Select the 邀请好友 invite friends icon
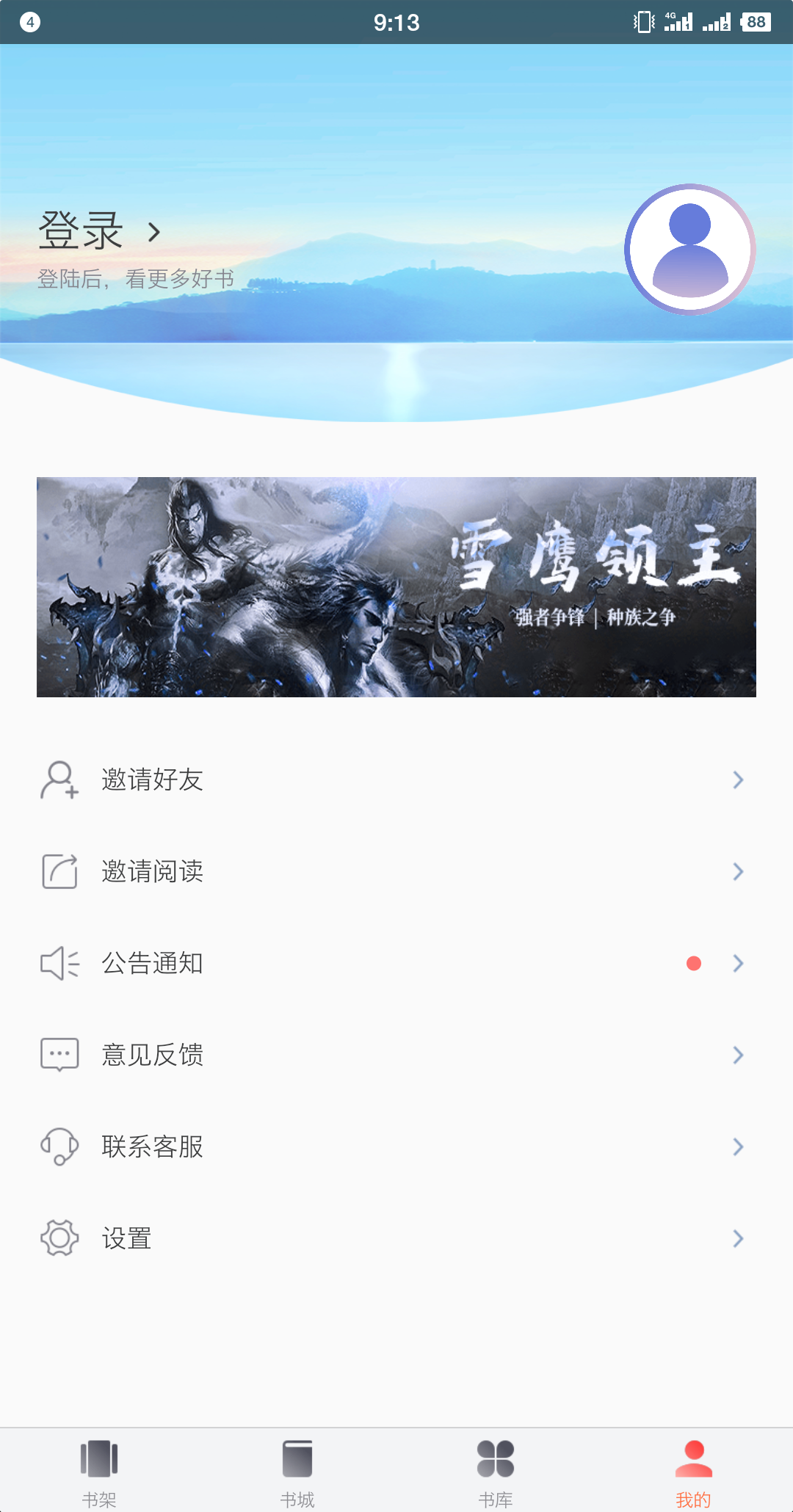The width and height of the screenshot is (793, 1512). pyautogui.click(x=59, y=780)
